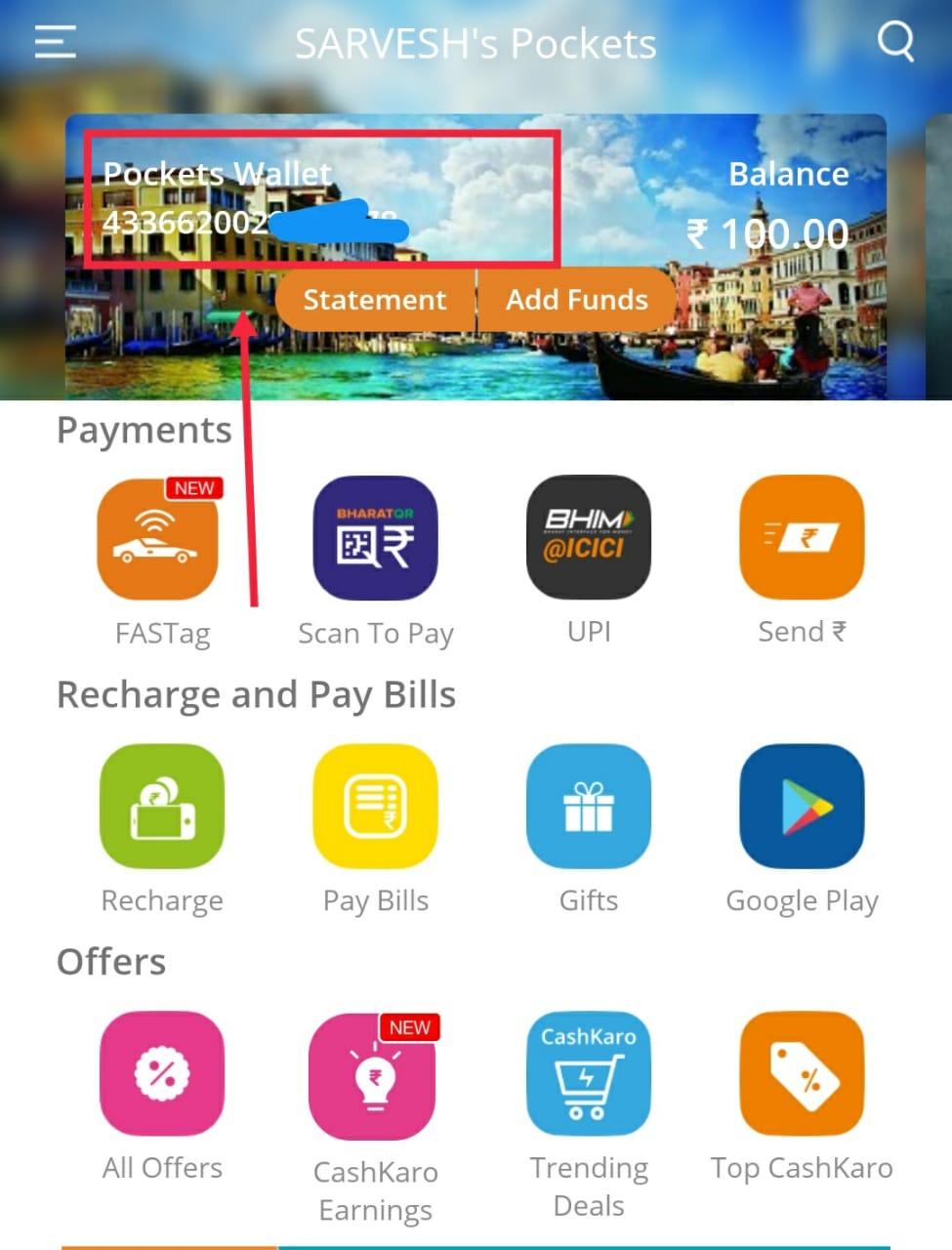Open the hamburger menu

pyautogui.click(x=56, y=42)
